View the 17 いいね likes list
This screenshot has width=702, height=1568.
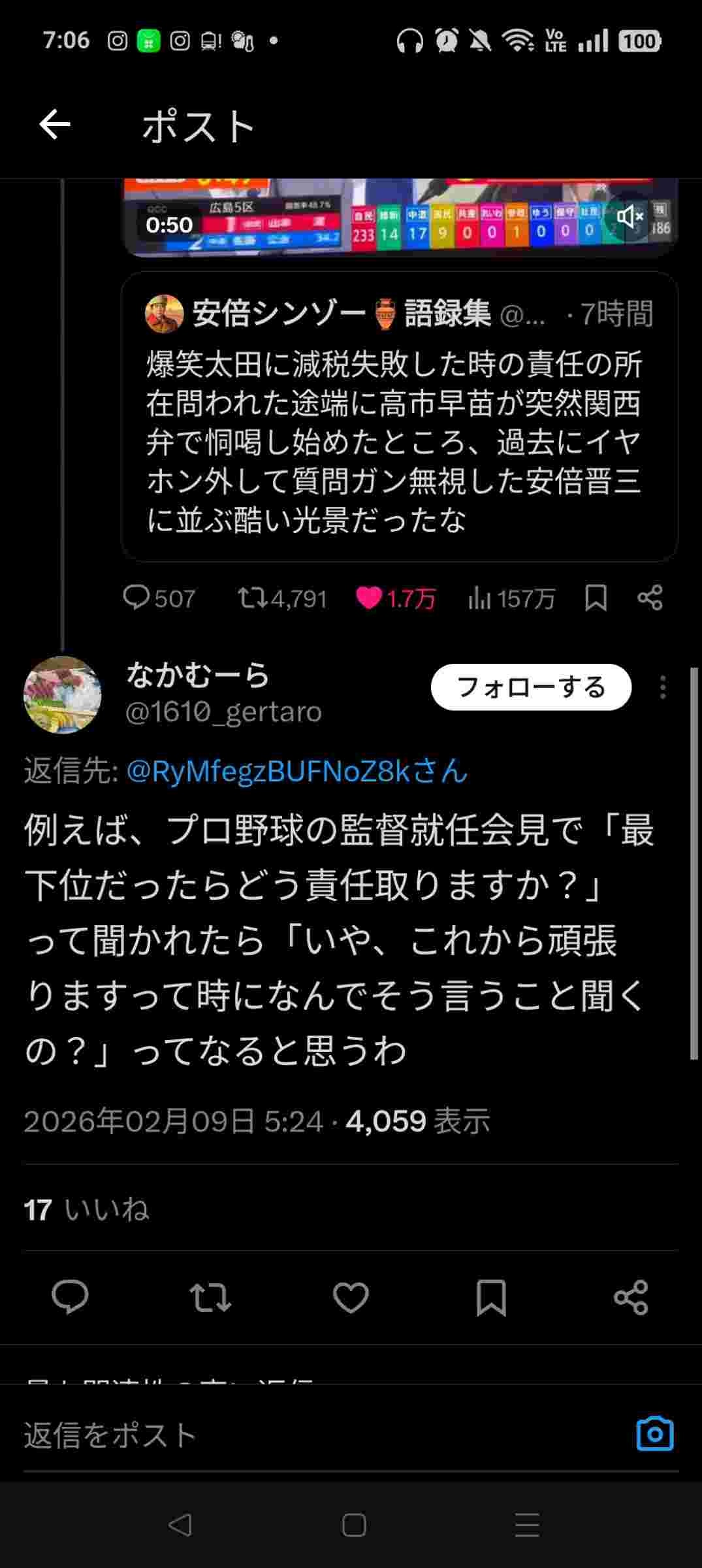[x=86, y=1209]
